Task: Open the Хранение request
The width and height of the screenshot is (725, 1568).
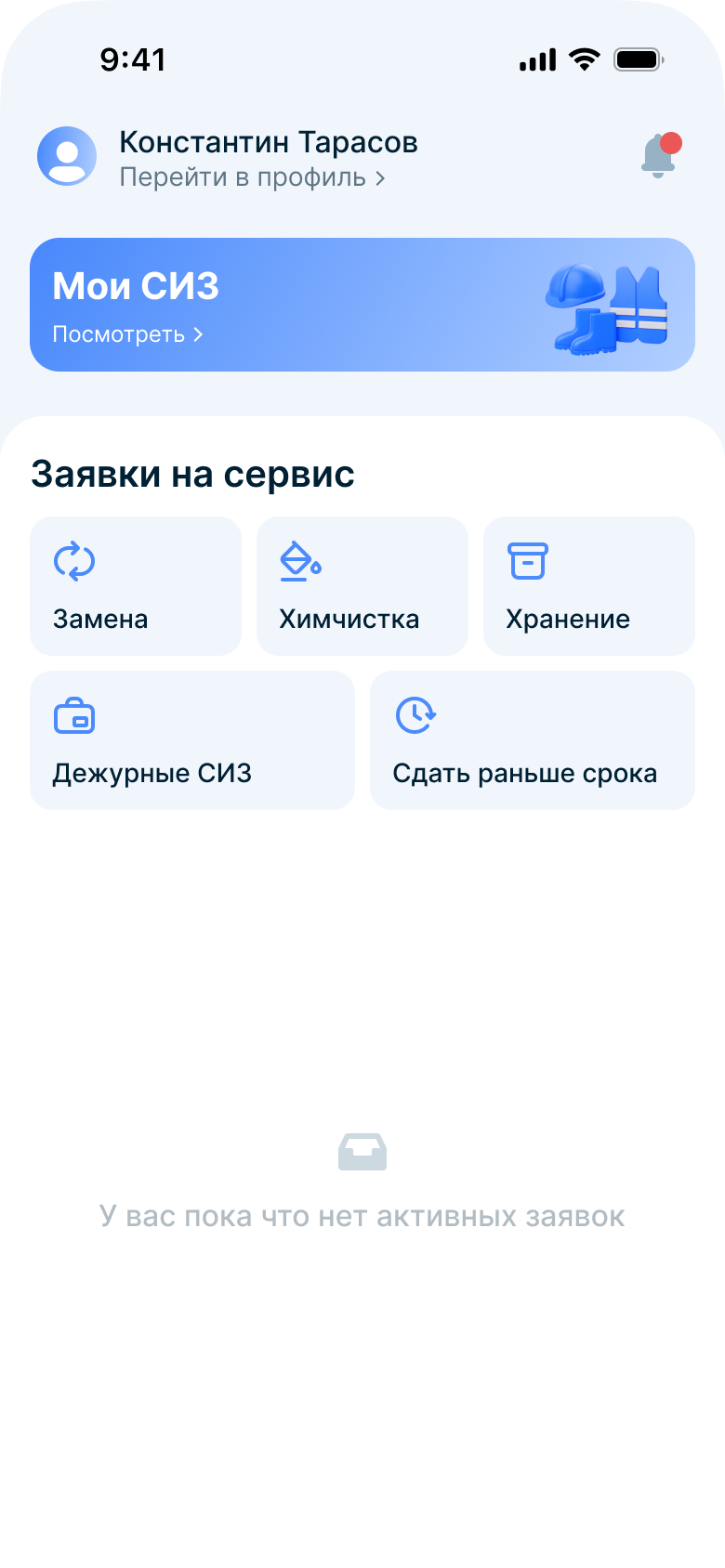Action: 588,586
